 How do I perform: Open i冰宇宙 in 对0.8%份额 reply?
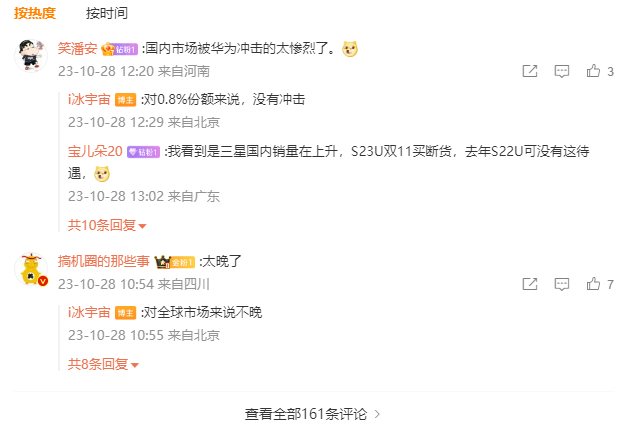point(89,99)
